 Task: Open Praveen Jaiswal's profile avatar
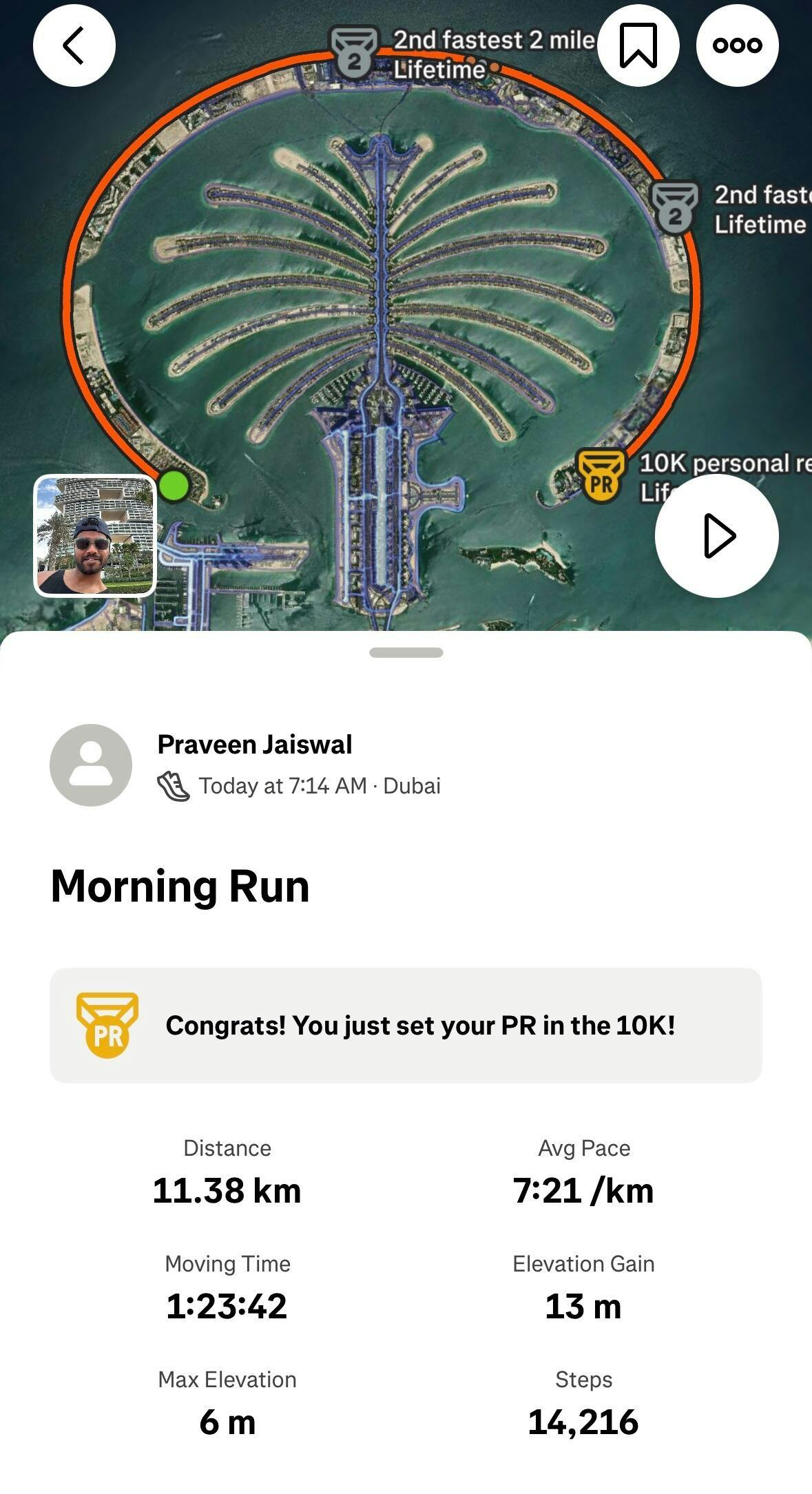point(91,765)
